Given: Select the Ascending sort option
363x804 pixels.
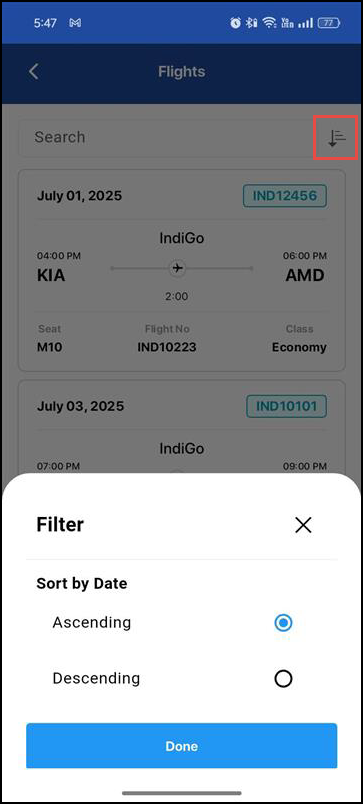Looking at the screenshot, I should click(x=283, y=623).
